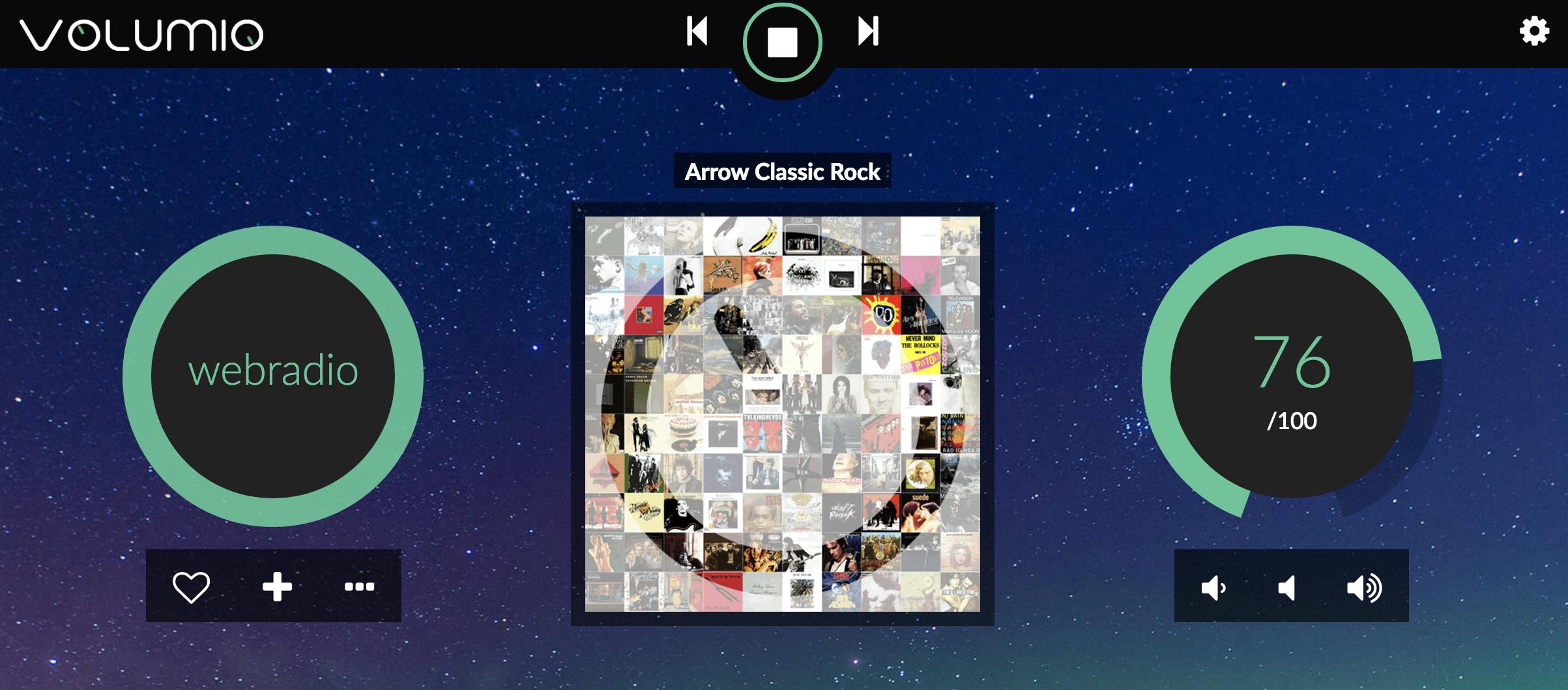Raise the volume one step
1568x690 pixels.
[x=1364, y=588]
